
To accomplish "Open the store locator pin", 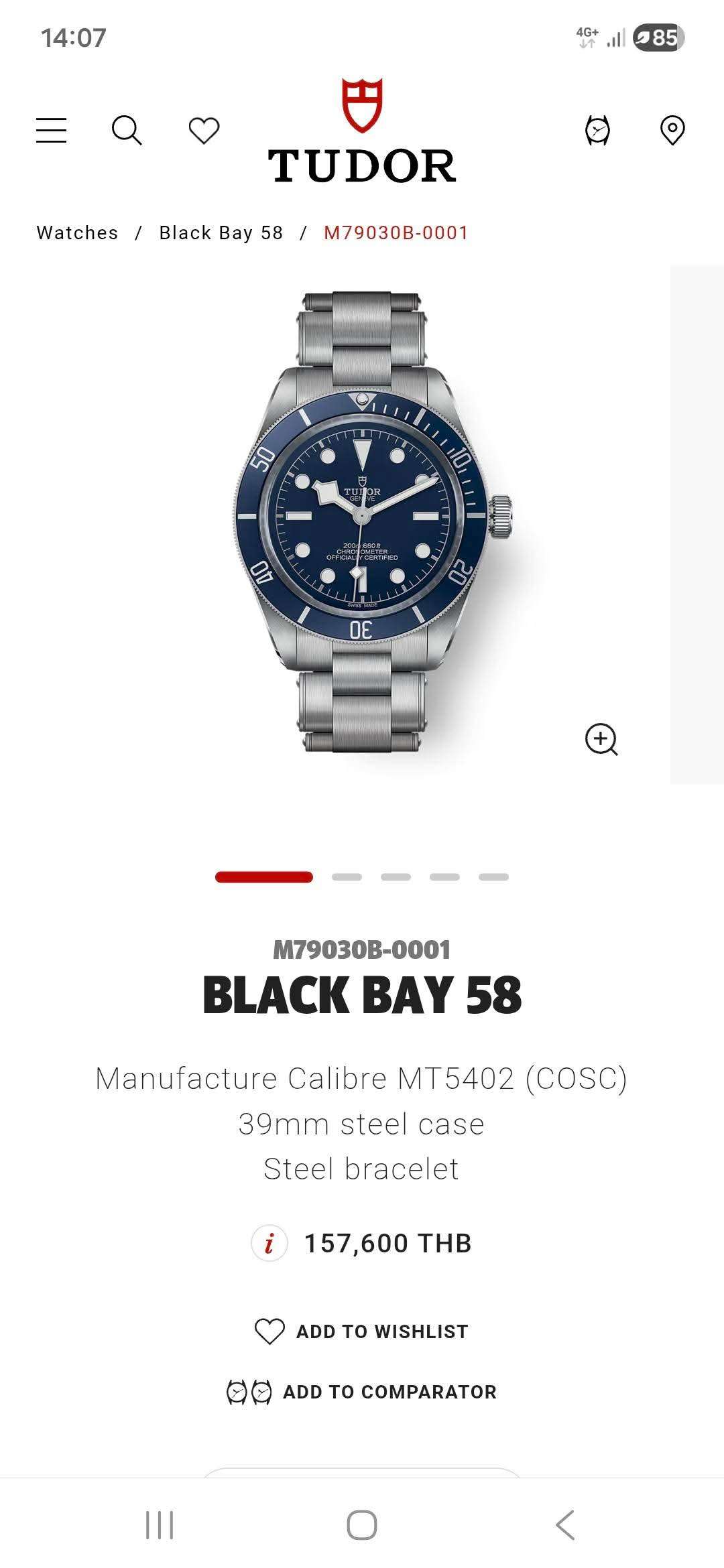I will 672,130.
